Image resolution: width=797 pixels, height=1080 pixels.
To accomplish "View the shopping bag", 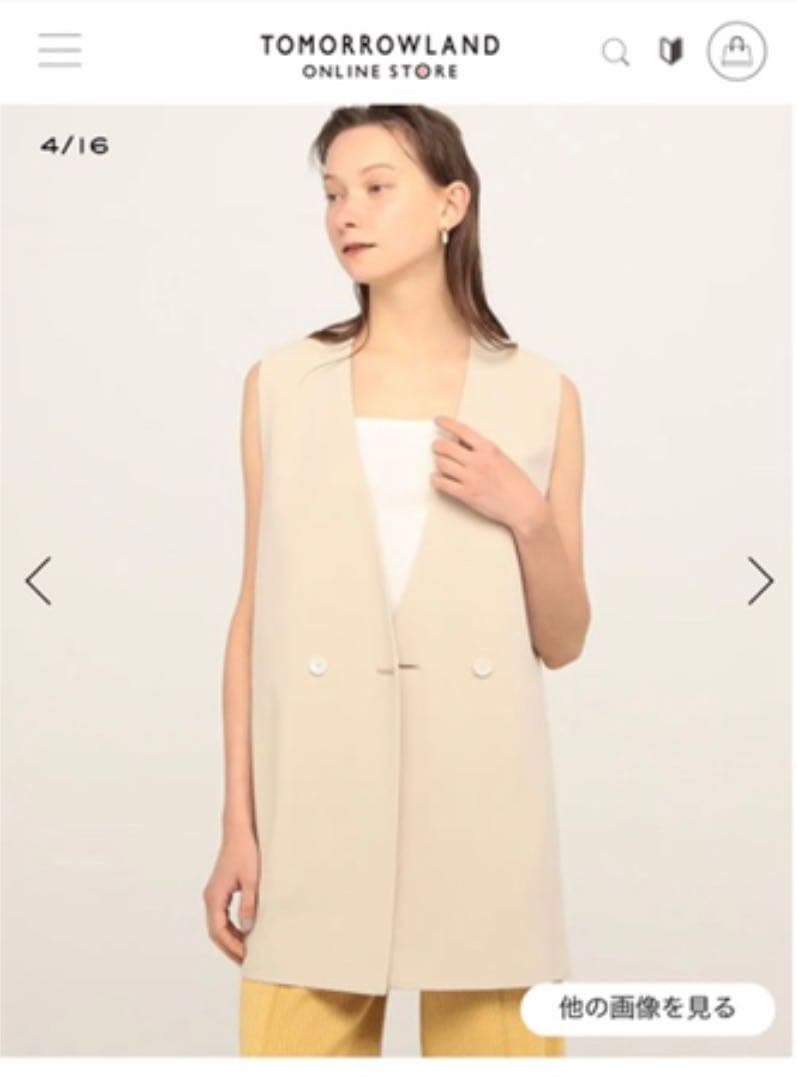I will coord(736,51).
